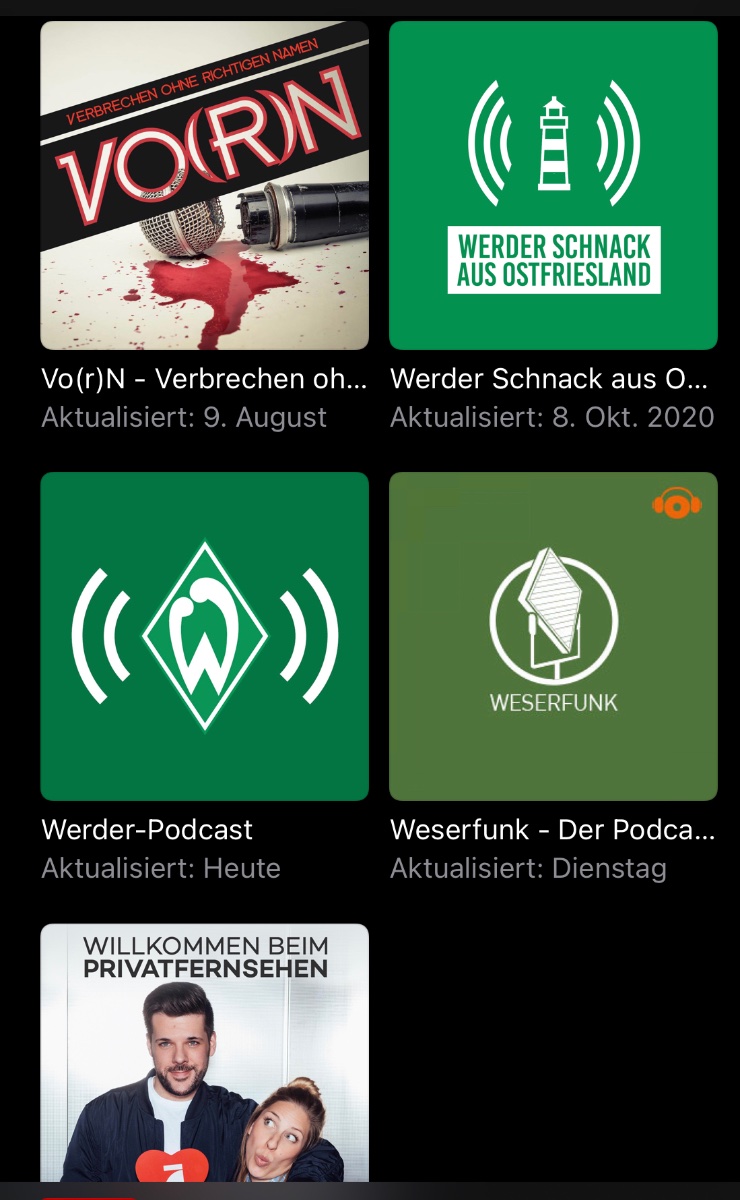740x1200 pixels.
Task: Select the Werder-Podcast tile
Action: pyautogui.click(x=204, y=636)
